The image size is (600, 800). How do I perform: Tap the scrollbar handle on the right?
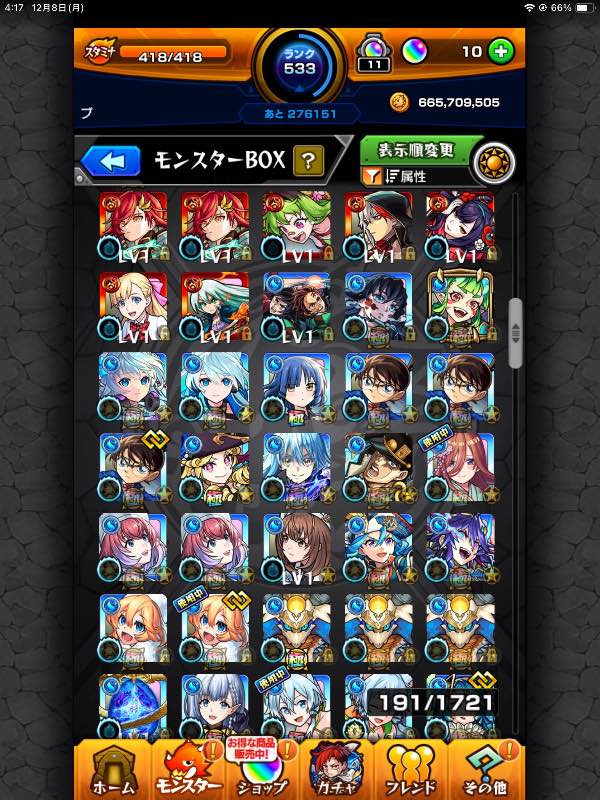(x=515, y=333)
